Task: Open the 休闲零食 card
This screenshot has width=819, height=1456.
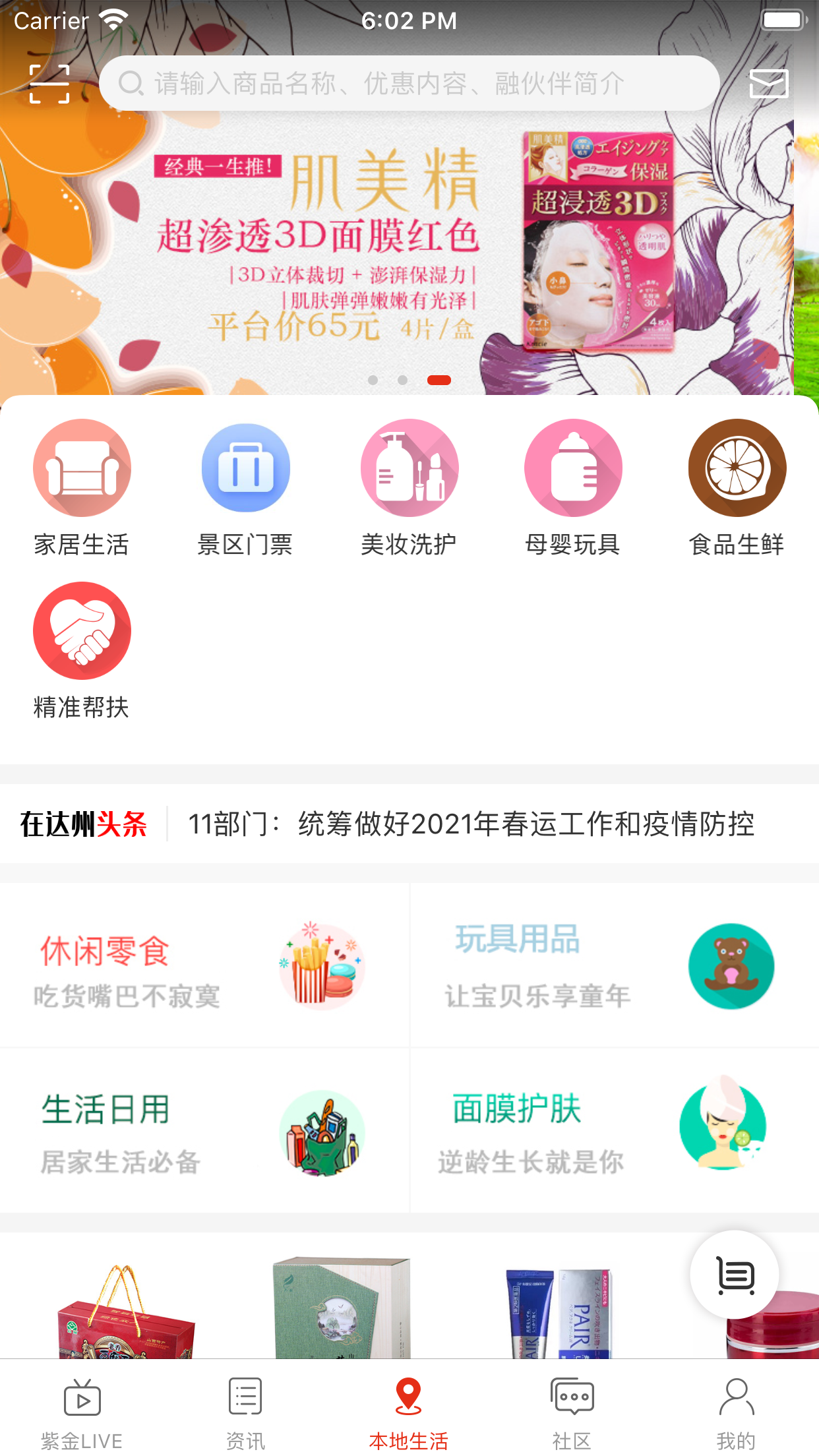Action: tap(204, 966)
